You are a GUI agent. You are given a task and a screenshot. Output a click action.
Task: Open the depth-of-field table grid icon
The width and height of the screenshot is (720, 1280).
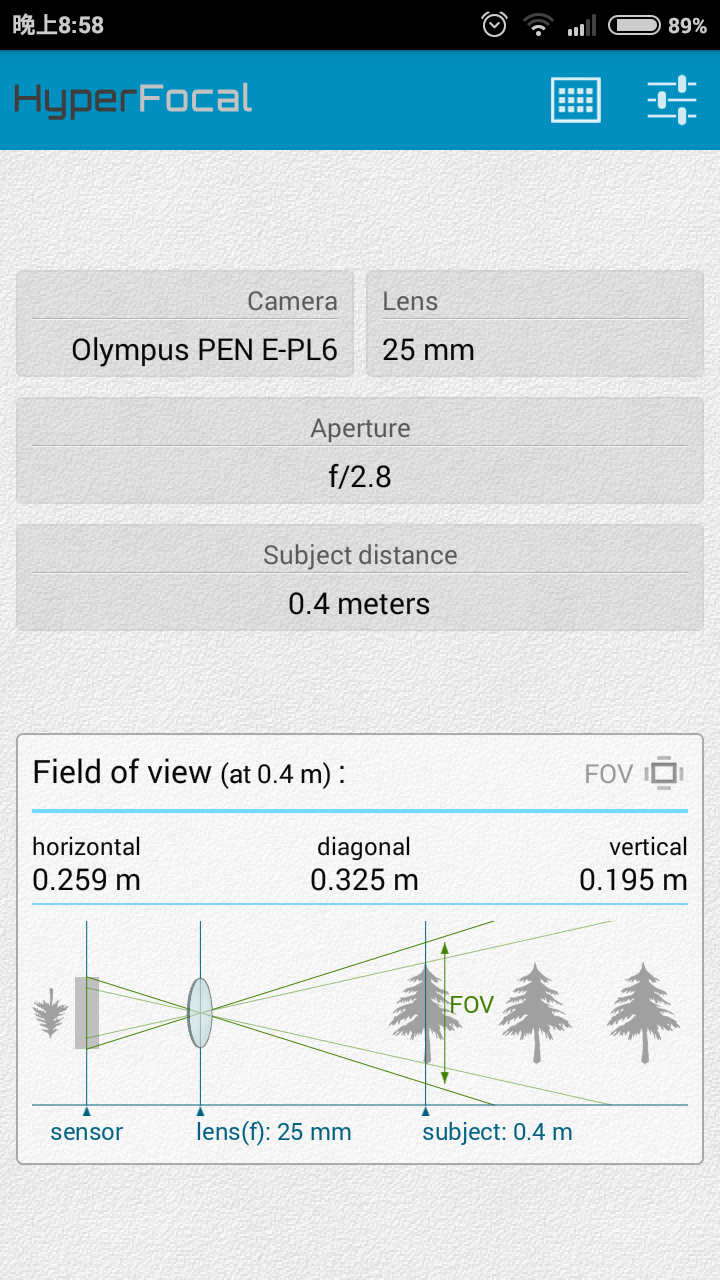pyautogui.click(x=575, y=100)
